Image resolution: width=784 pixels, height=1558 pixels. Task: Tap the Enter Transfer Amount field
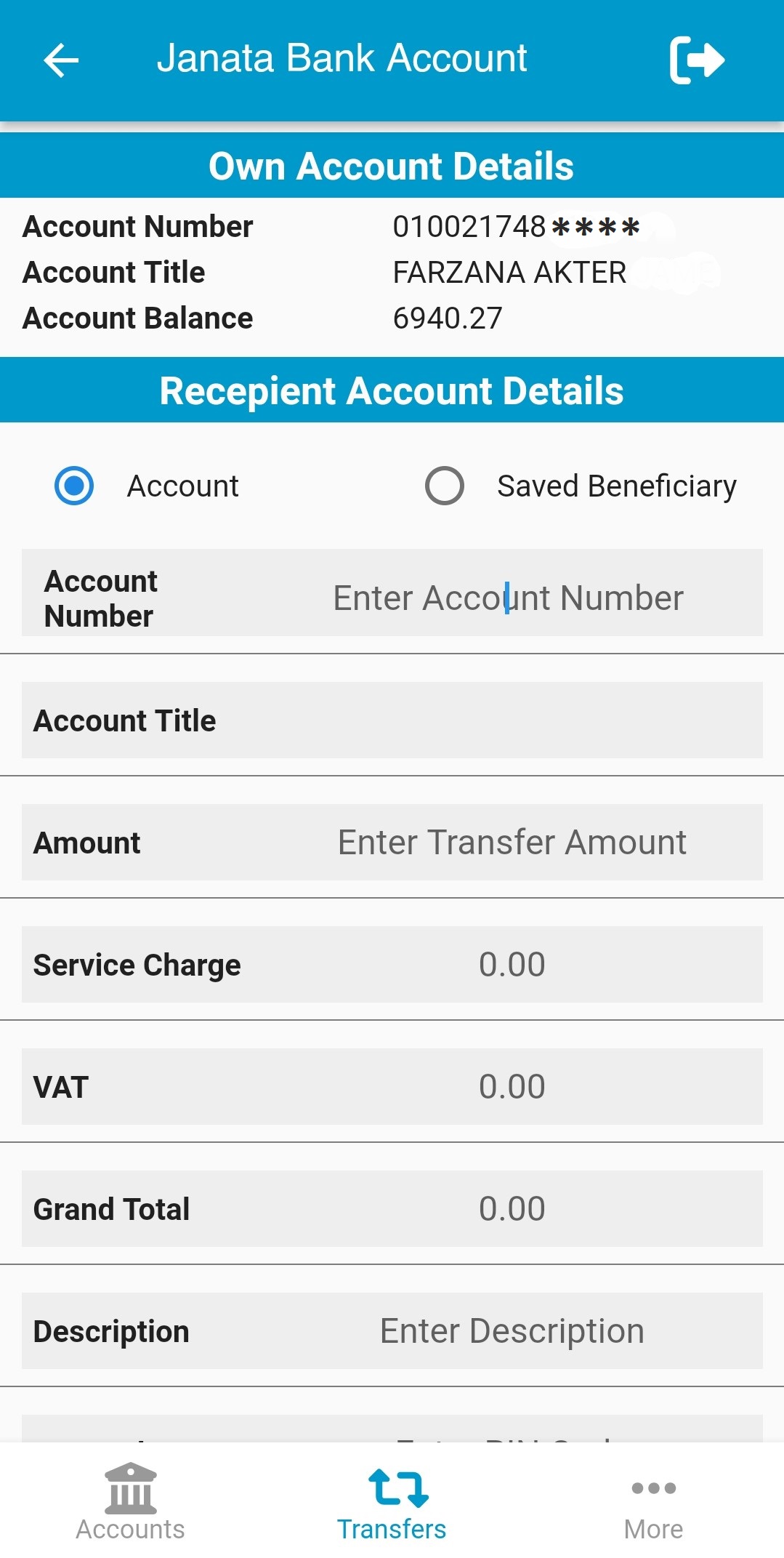pos(512,843)
